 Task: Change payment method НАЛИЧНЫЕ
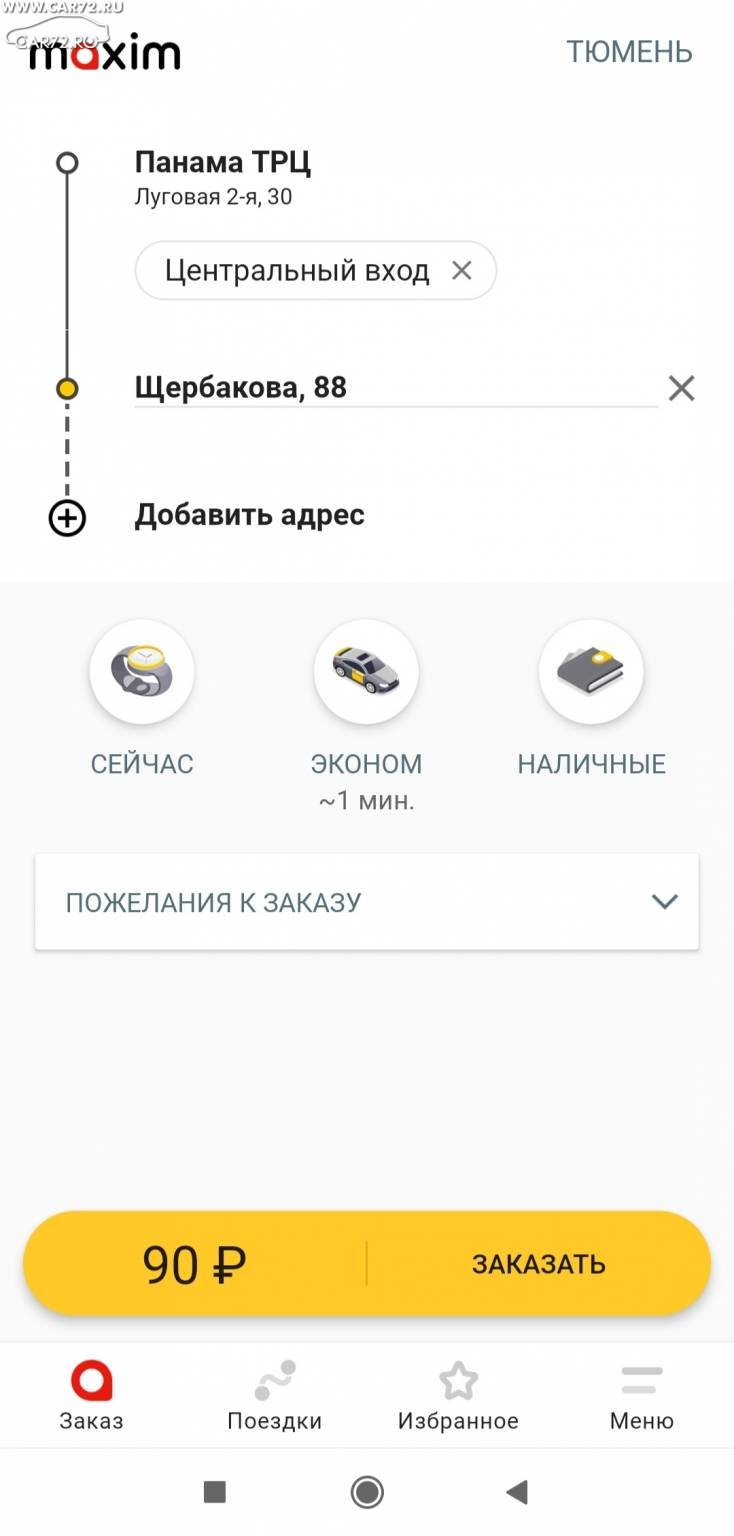click(591, 700)
